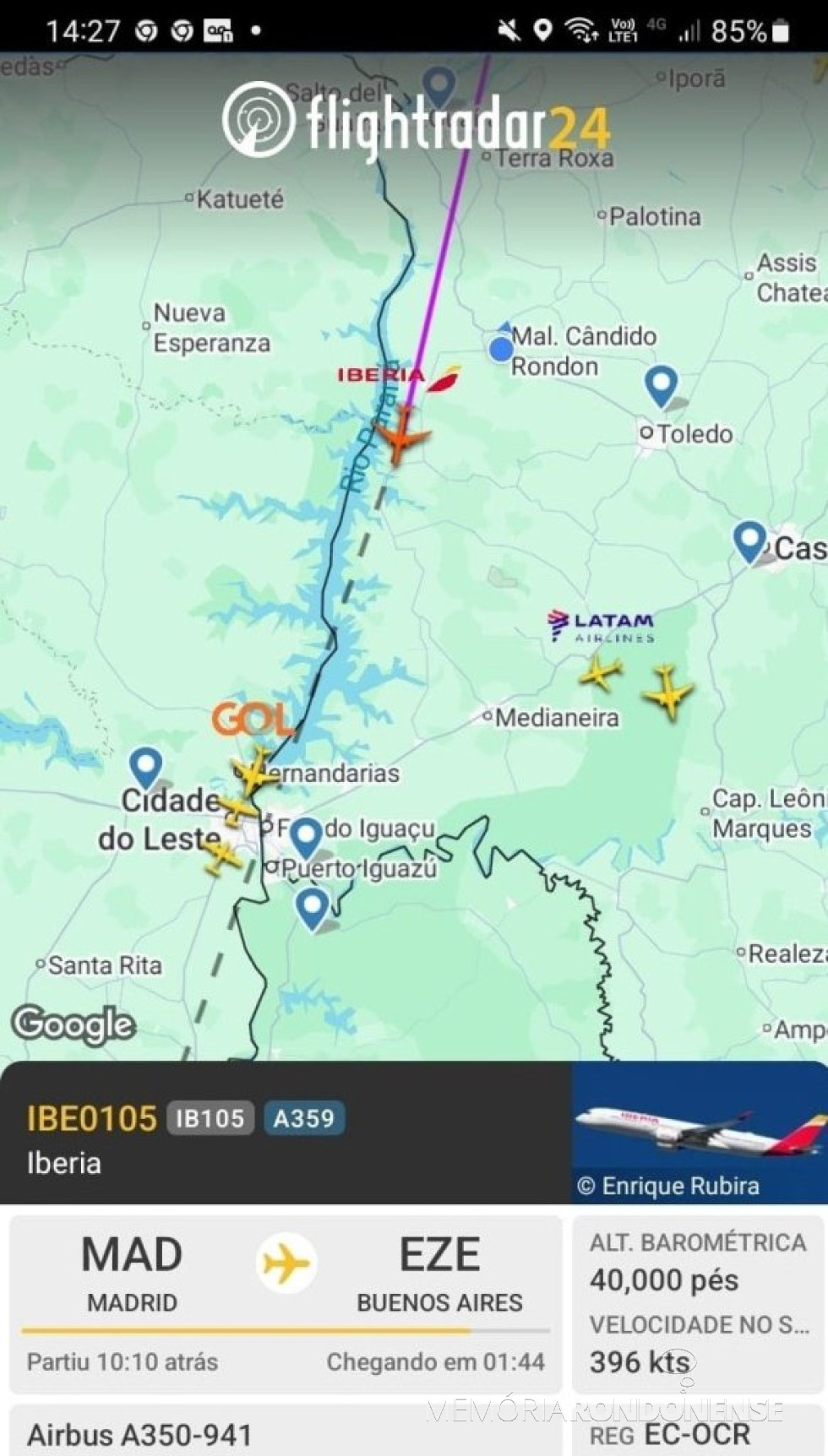Expand the IBE0105 flight details header
The height and width of the screenshot is (1456, 828).
click(x=287, y=1133)
